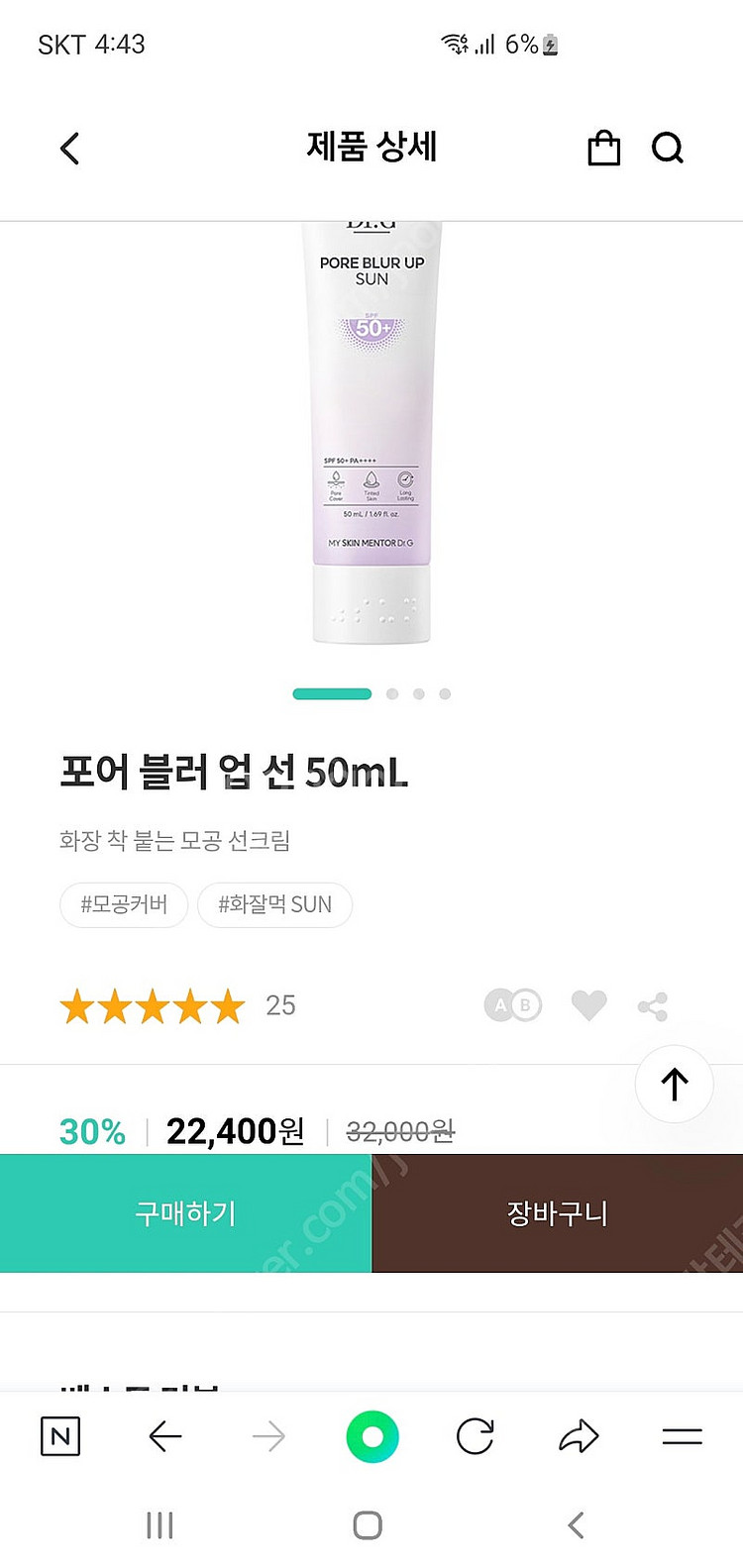The width and height of the screenshot is (743, 1568).
Task: Tap the #모공커버 tag chip
Action: 124,904
